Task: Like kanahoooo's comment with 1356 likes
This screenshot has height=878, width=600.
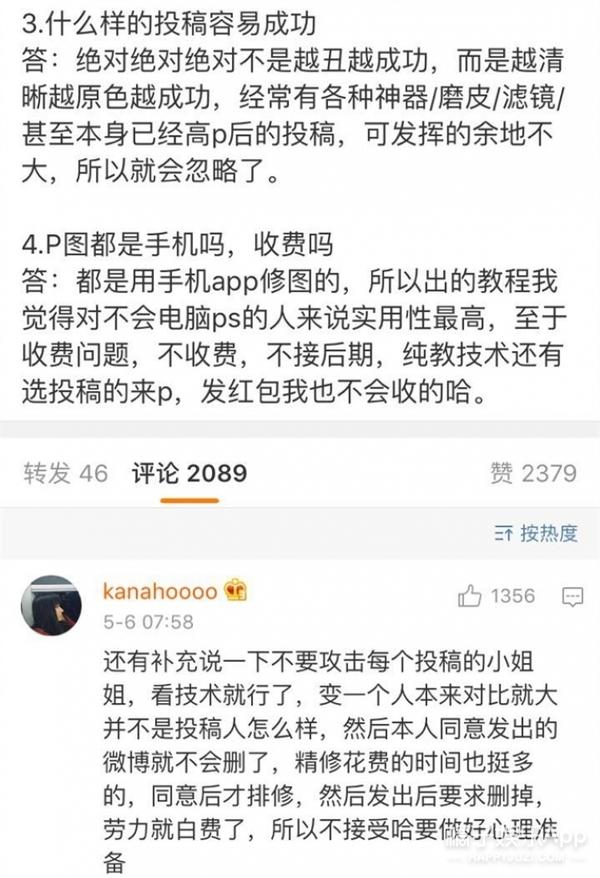Action: click(x=470, y=597)
